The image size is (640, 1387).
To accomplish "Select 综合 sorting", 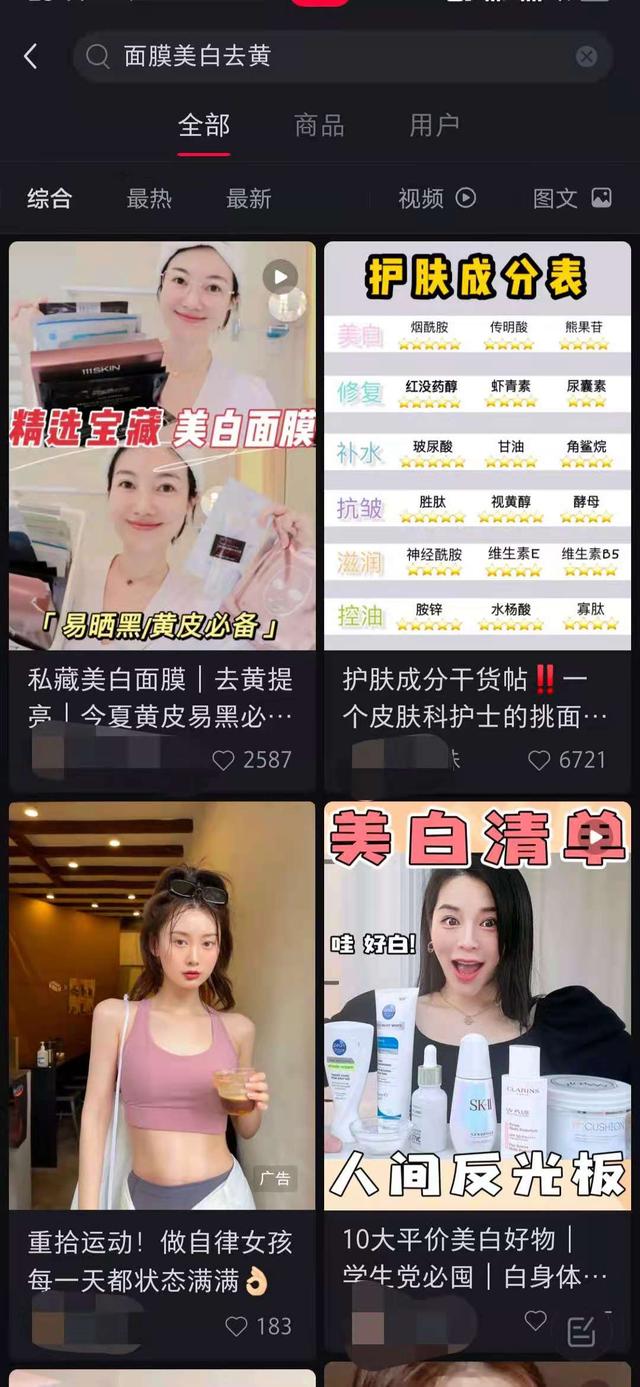I will (x=49, y=198).
